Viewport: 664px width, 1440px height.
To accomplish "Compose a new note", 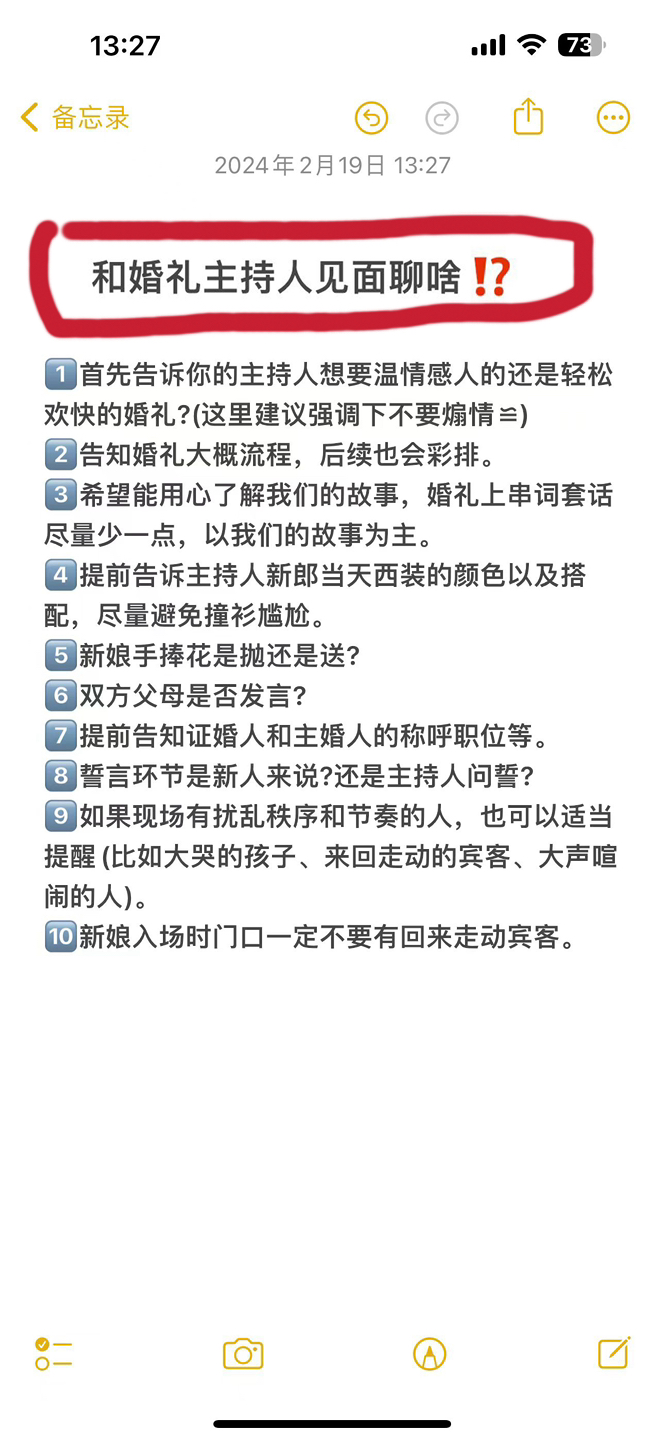I will tap(614, 1352).
